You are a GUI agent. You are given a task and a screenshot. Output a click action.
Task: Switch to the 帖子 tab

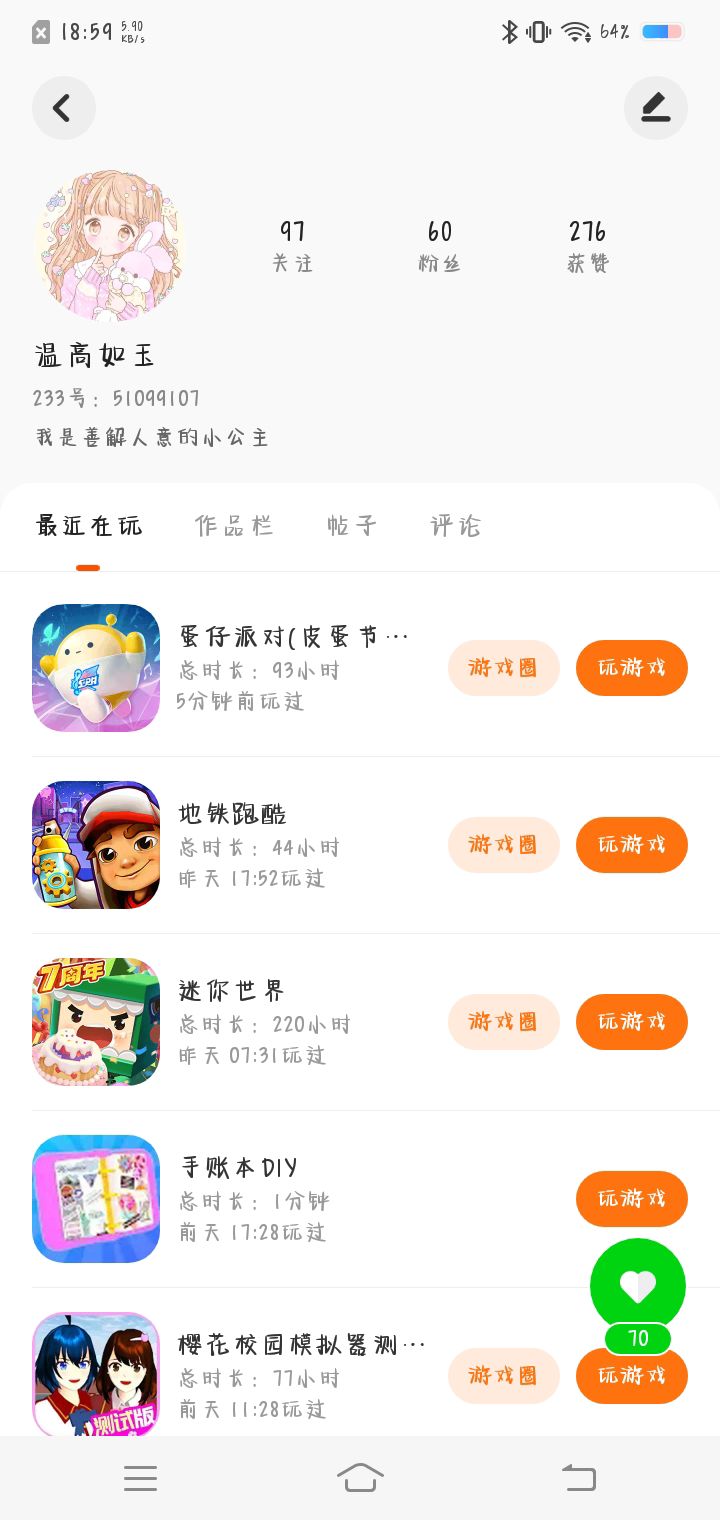352,526
